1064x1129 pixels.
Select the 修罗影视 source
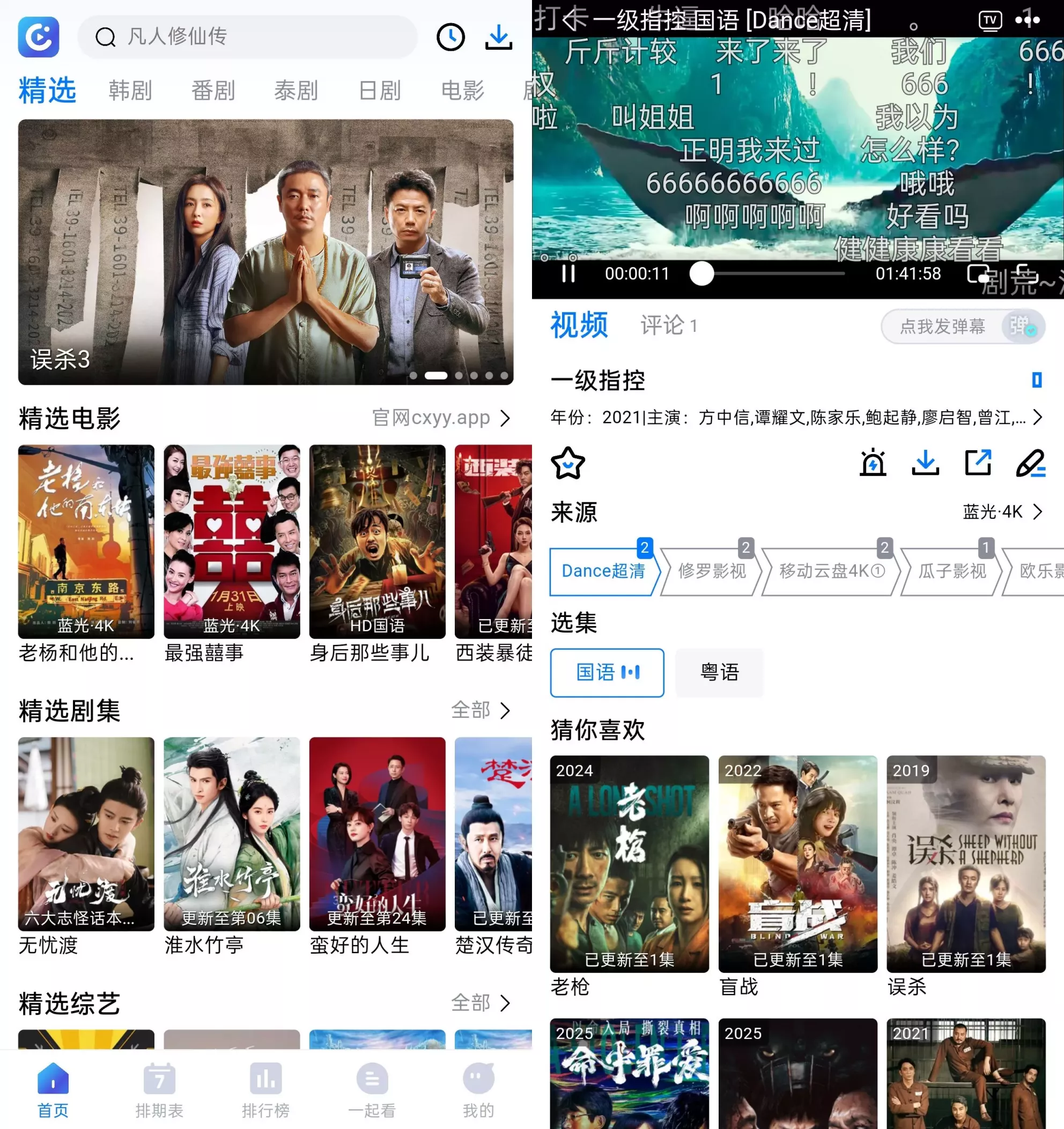pos(711,571)
